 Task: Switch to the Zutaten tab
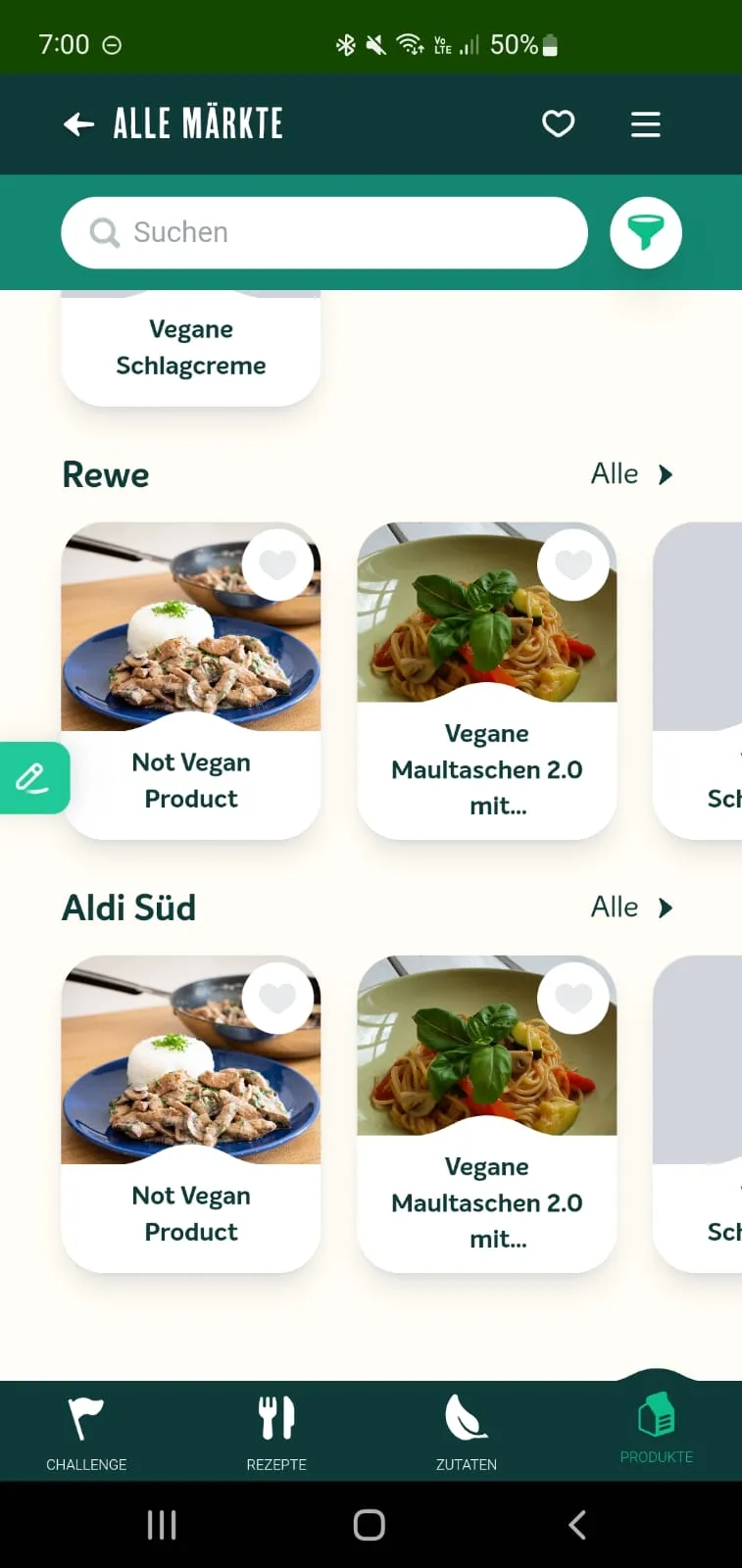coord(467,1433)
